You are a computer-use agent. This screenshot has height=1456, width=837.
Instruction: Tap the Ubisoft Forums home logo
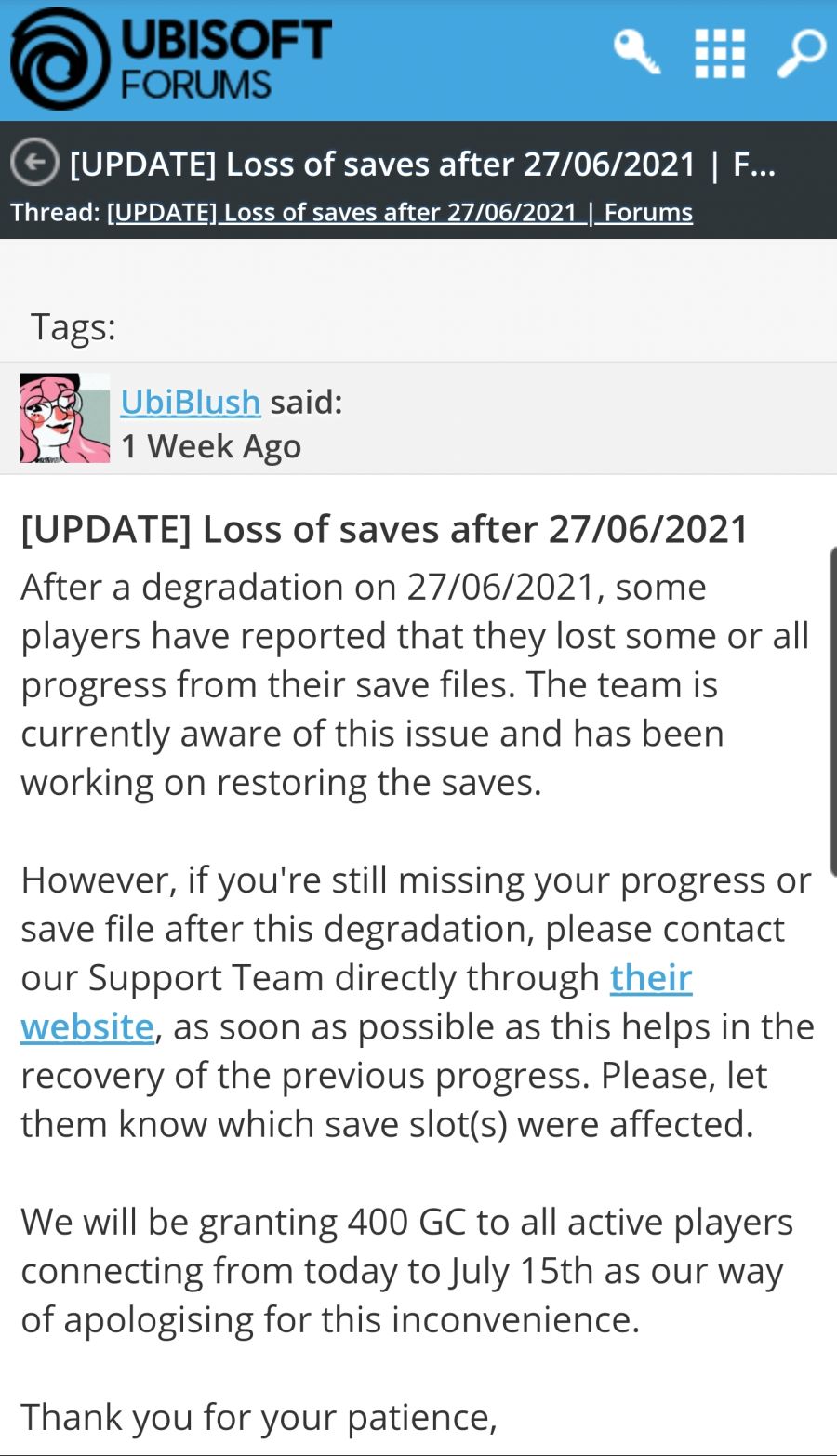tap(172, 60)
